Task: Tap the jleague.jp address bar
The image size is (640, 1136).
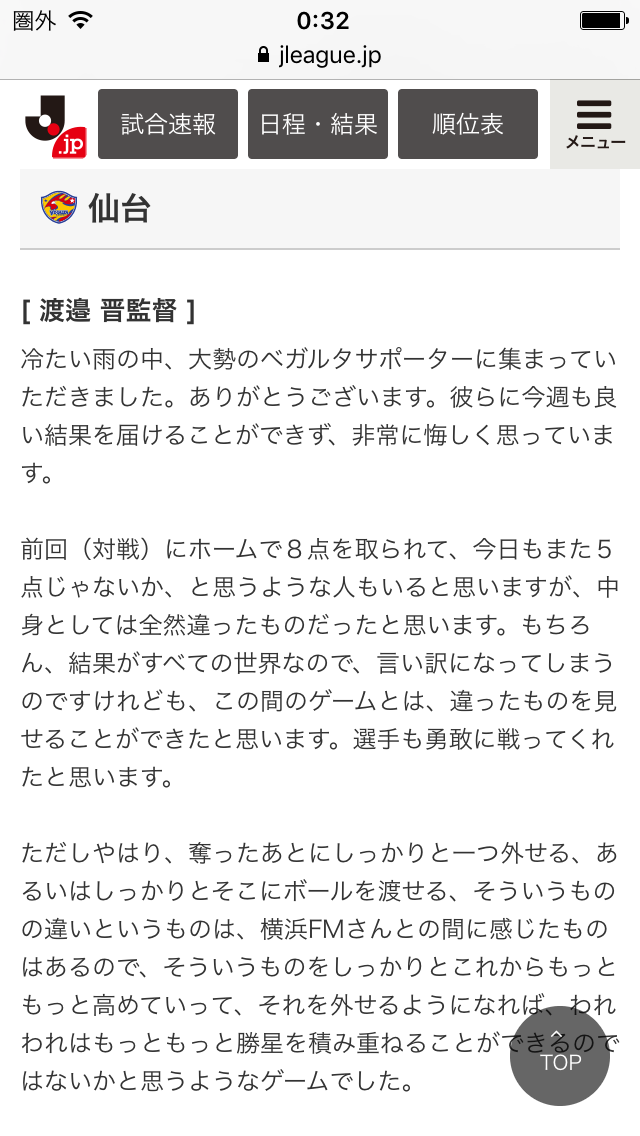Action: tap(320, 55)
